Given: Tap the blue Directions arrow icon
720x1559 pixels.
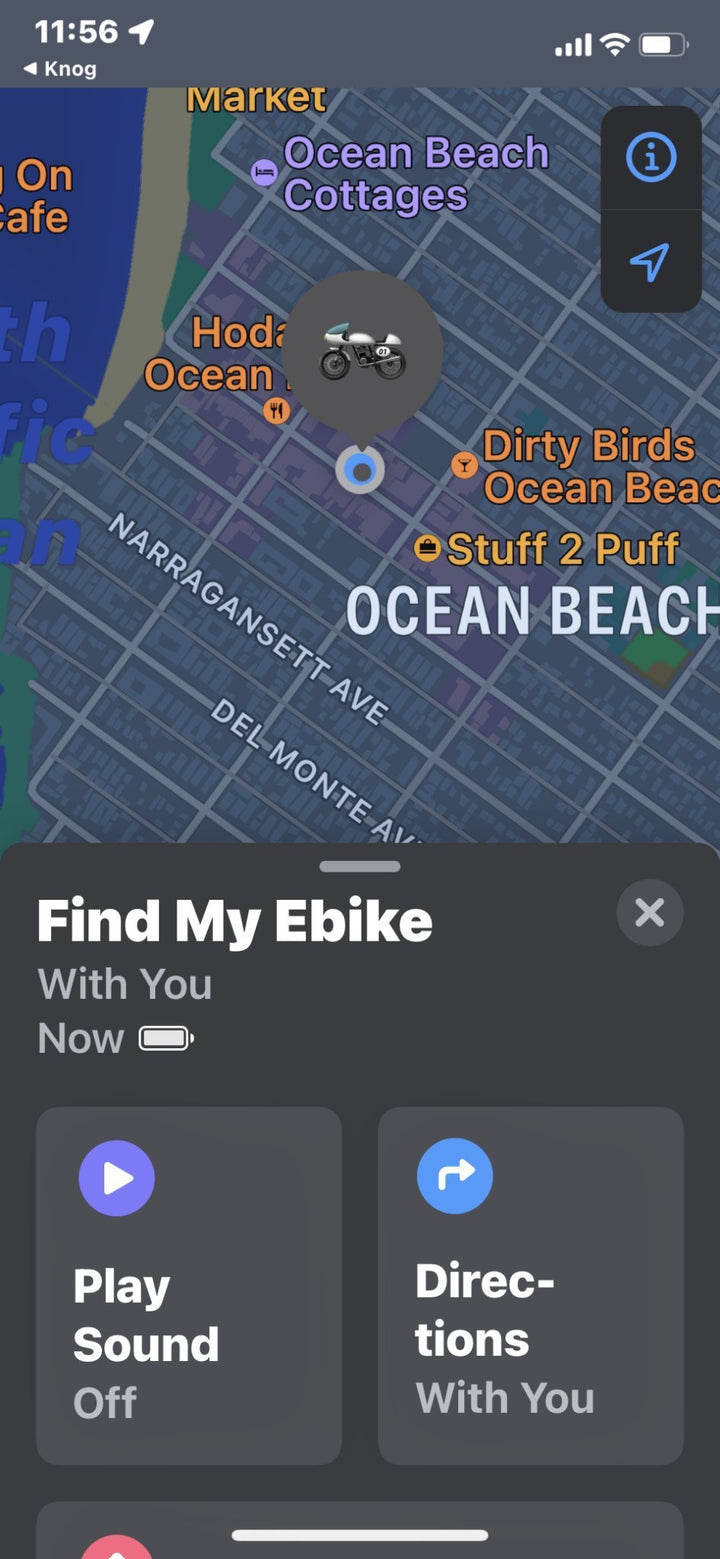Looking at the screenshot, I should pos(455,1177).
